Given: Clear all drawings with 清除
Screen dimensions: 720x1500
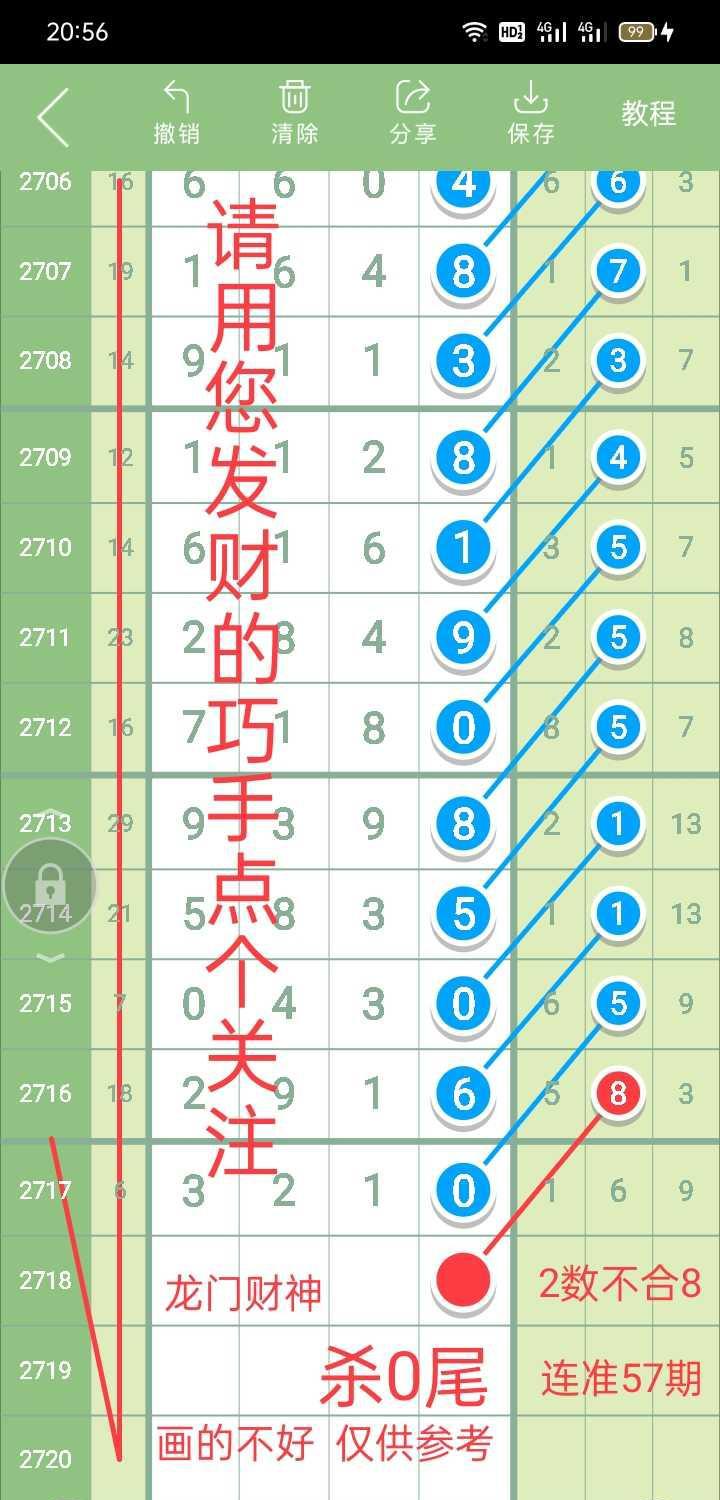Looking at the screenshot, I should [294, 114].
